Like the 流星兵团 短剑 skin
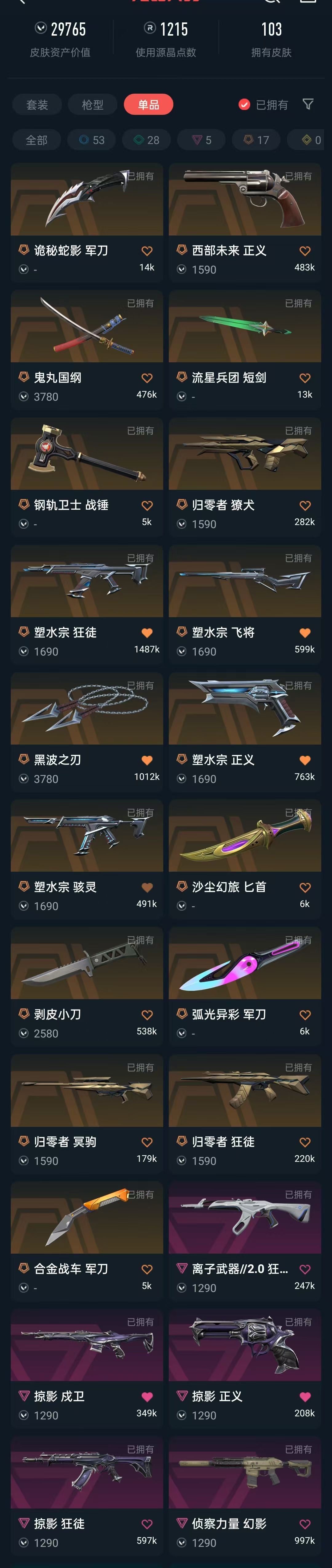The height and width of the screenshot is (1568, 332). [305, 378]
